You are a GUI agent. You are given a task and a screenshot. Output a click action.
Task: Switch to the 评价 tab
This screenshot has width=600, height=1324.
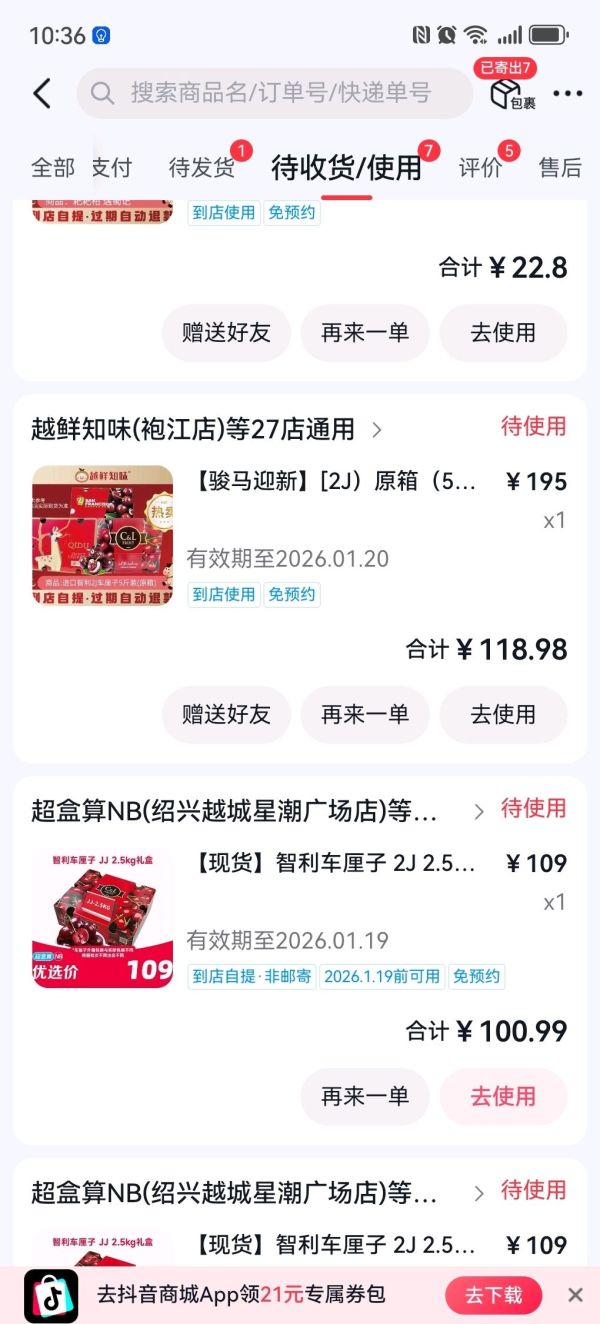coord(480,167)
